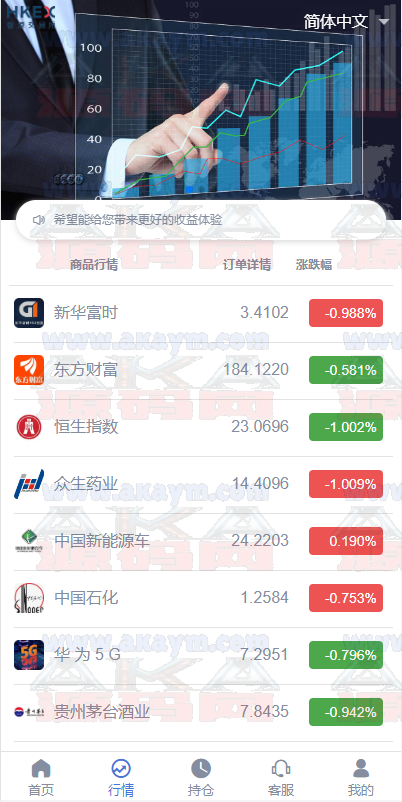Open the 东方财富 row
402x802 pixels.
[x=201, y=370]
